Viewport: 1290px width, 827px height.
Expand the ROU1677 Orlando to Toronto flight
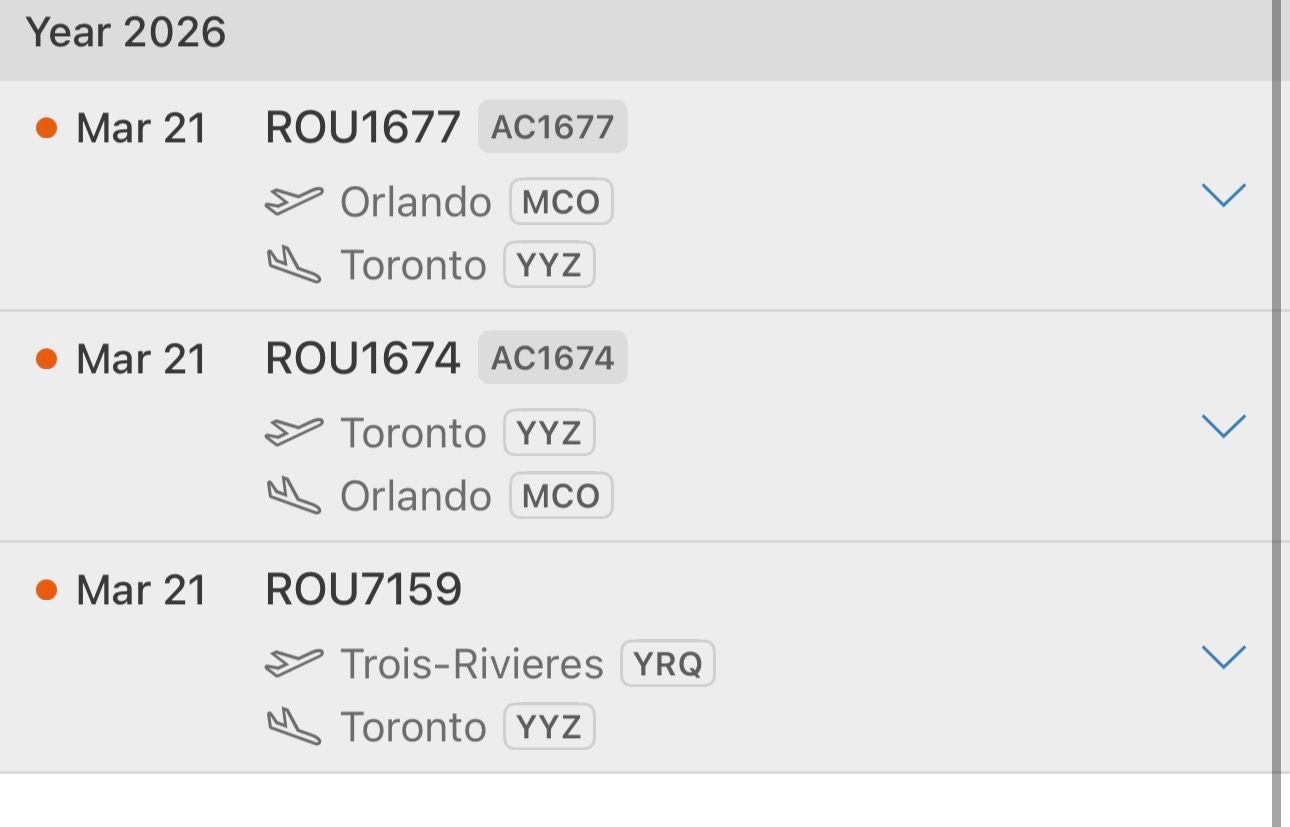1223,195
